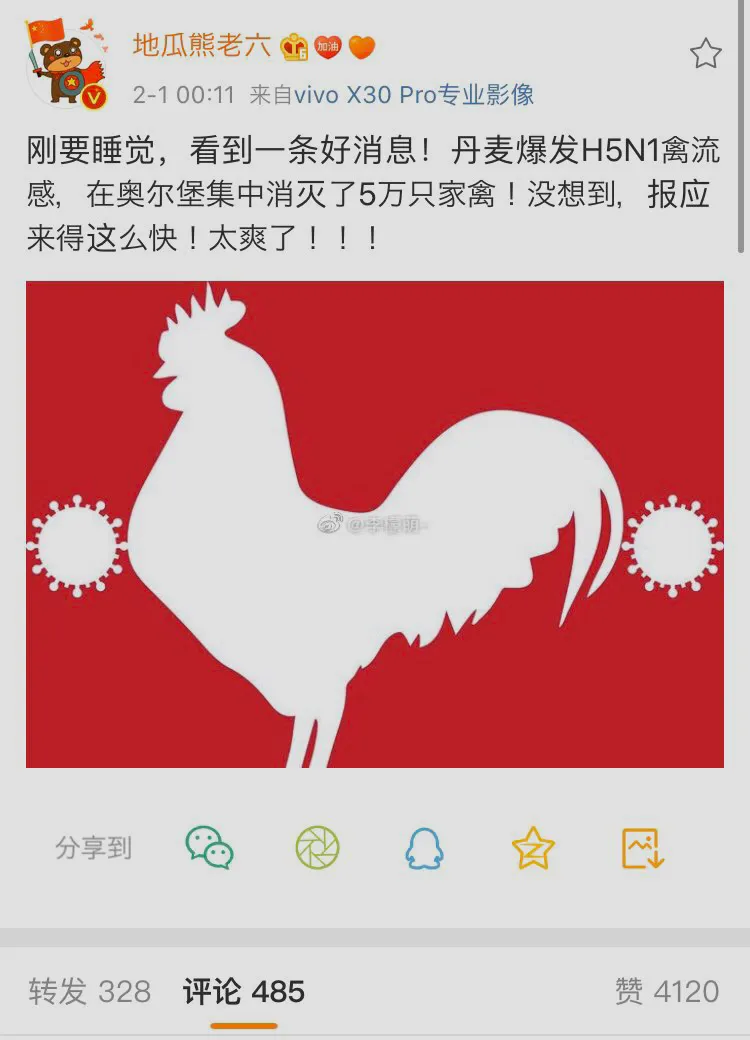Screen dimensions: 750x1040
Task: Share to WeChat Moments
Action: pos(318,848)
